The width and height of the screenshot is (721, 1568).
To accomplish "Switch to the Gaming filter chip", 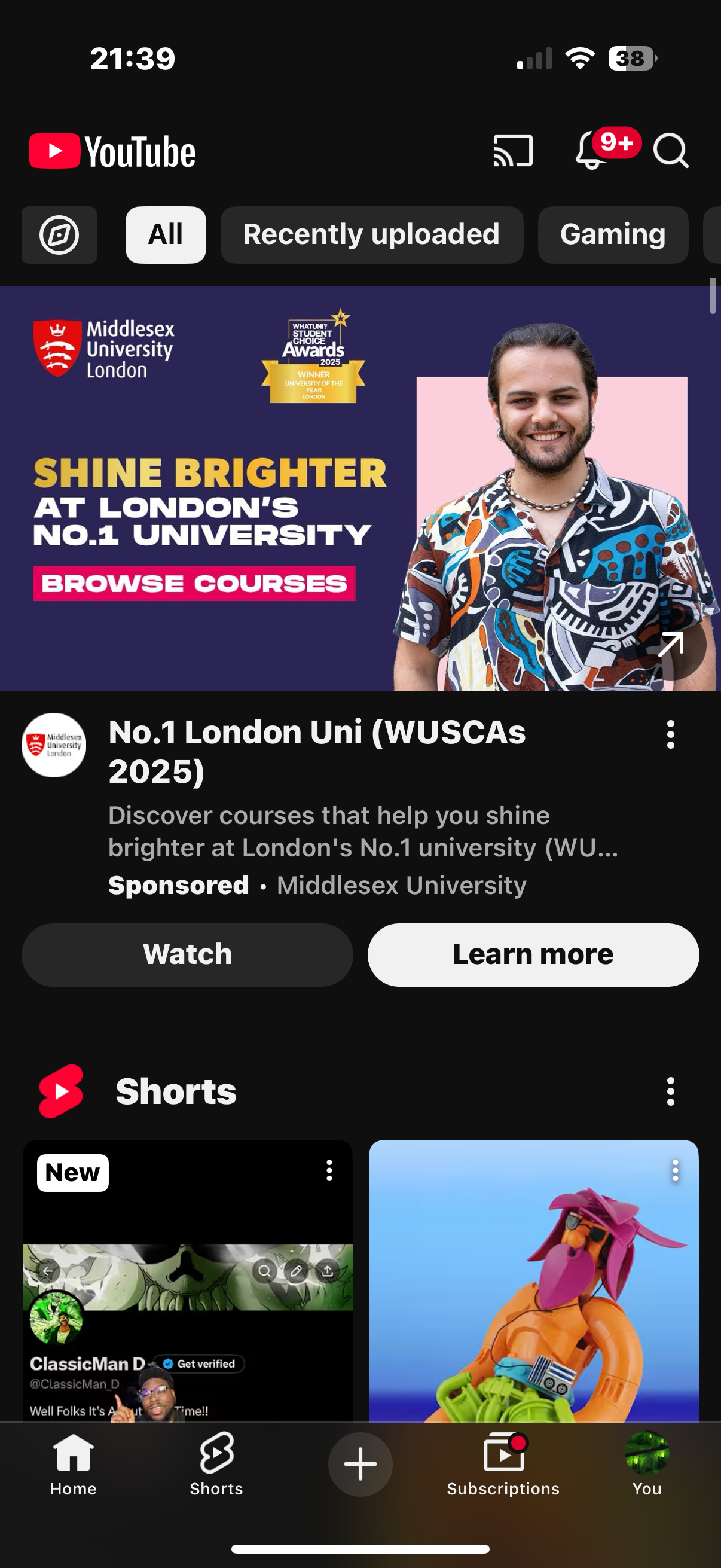I will (x=613, y=235).
